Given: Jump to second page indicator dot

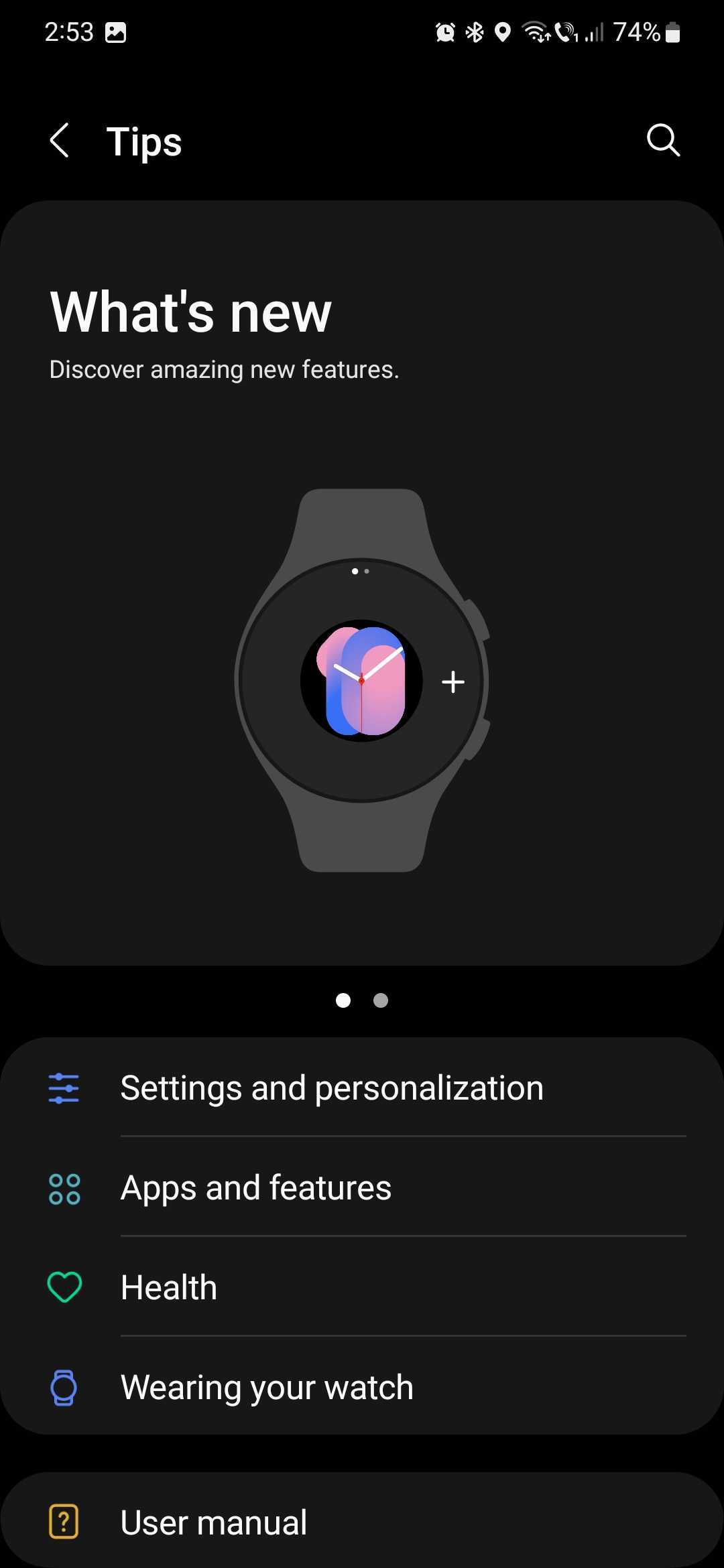Looking at the screenshot, I should (381, 1000).
